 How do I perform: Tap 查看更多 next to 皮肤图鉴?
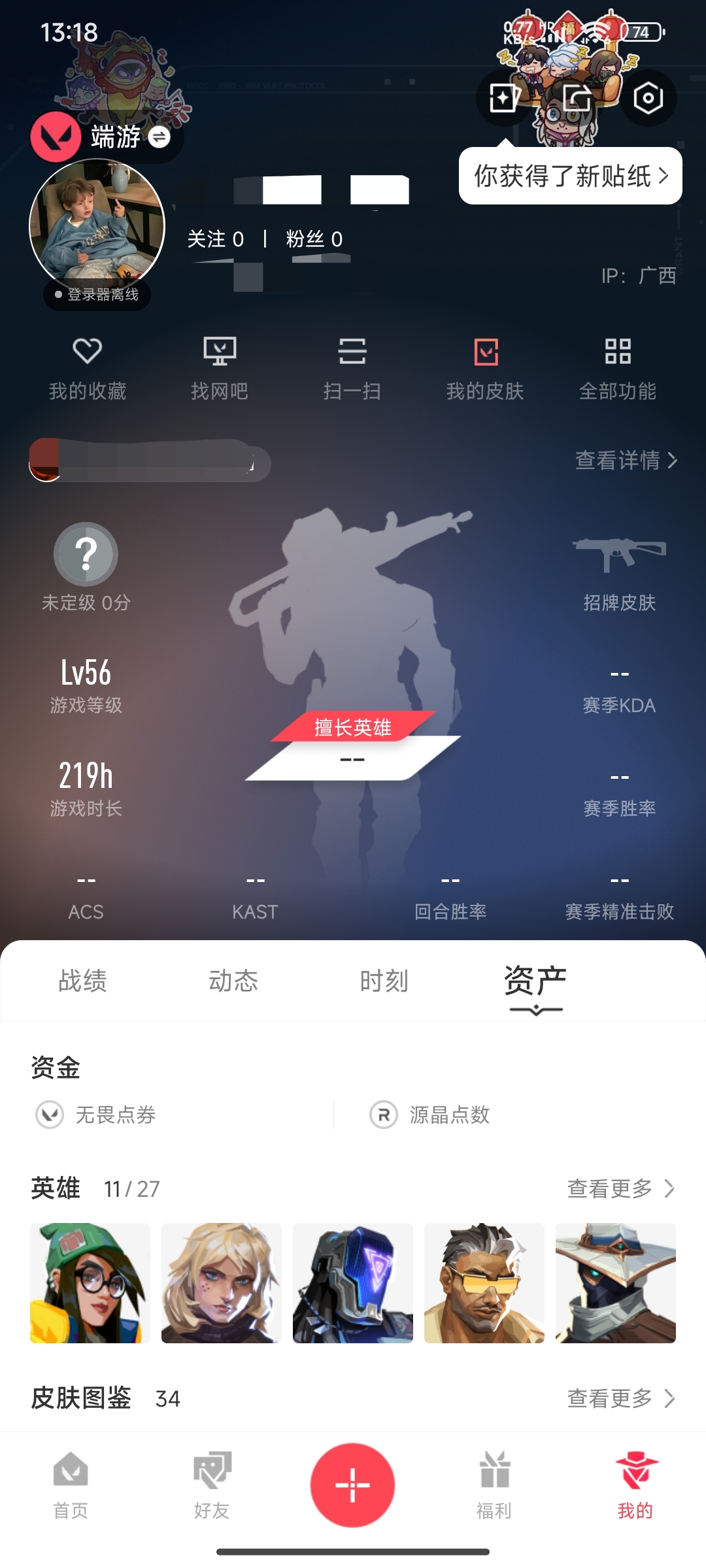click(x=620, y=1398)
